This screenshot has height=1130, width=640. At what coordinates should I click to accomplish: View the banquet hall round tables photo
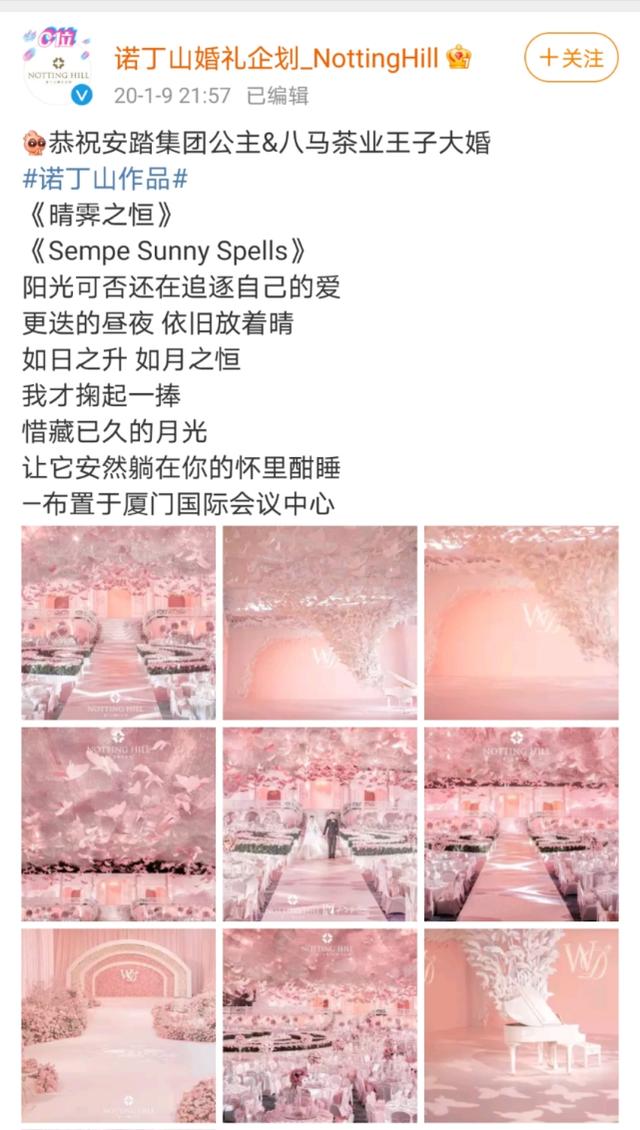coord(320,1025)
